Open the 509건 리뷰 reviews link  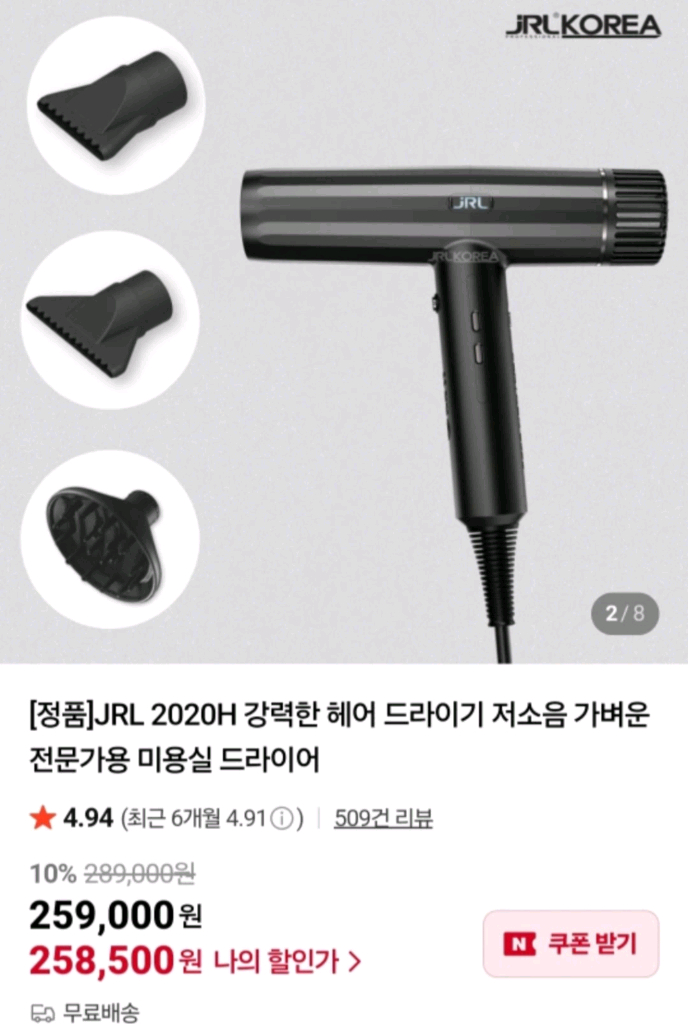(384, 819)
